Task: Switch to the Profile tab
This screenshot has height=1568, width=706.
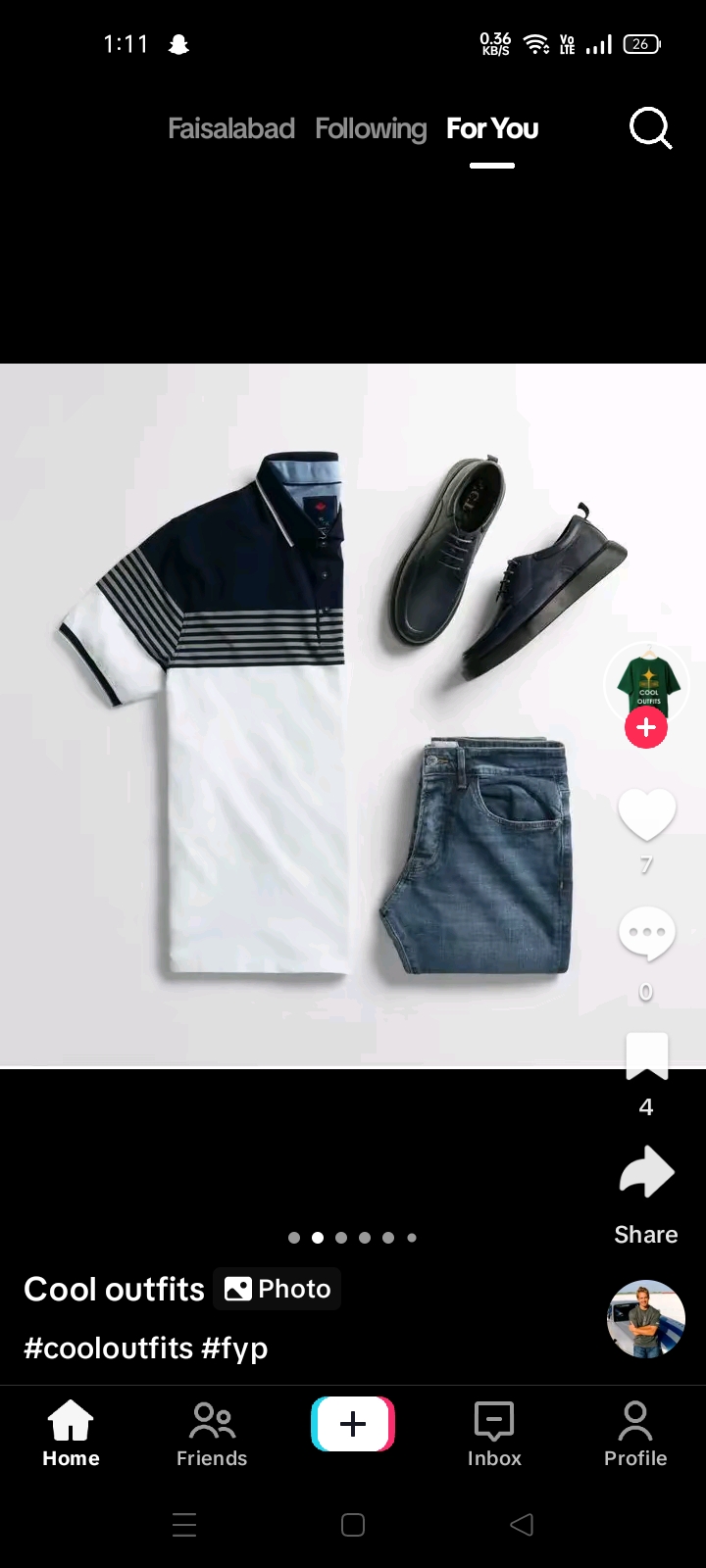Action: pyautogui.click(x=635, y=1434)
